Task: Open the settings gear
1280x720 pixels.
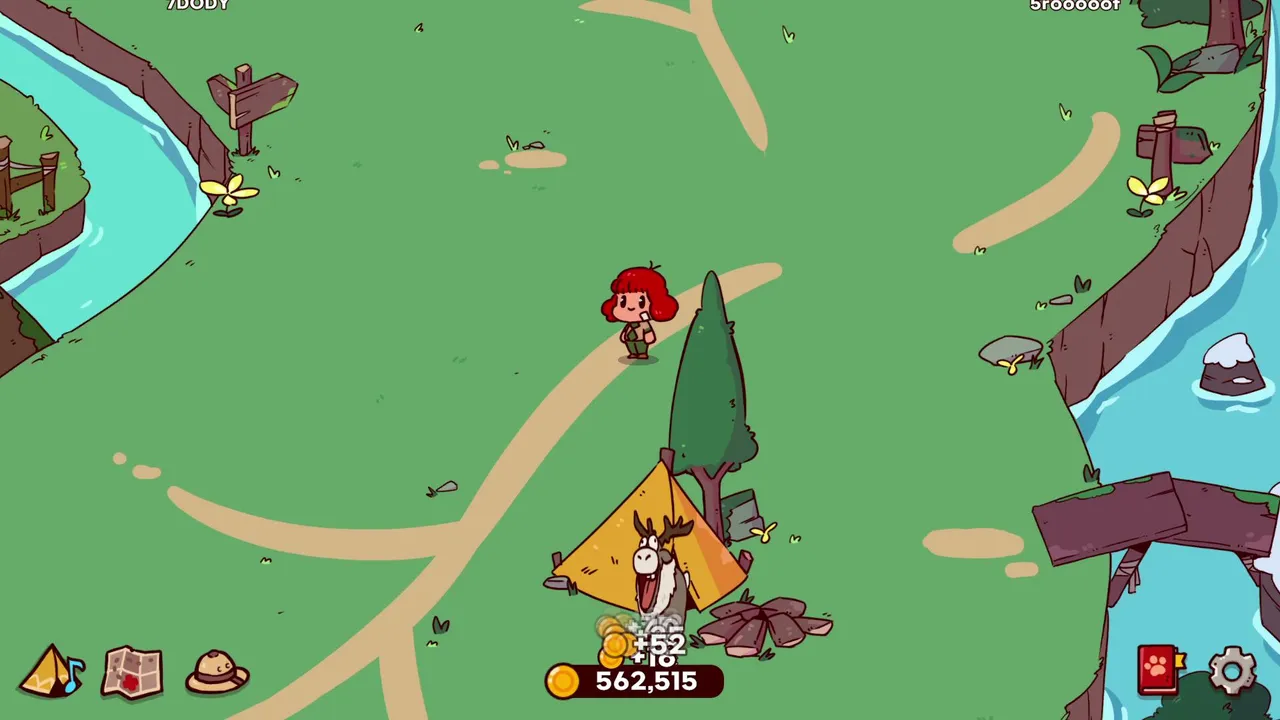Action: 1232,671
